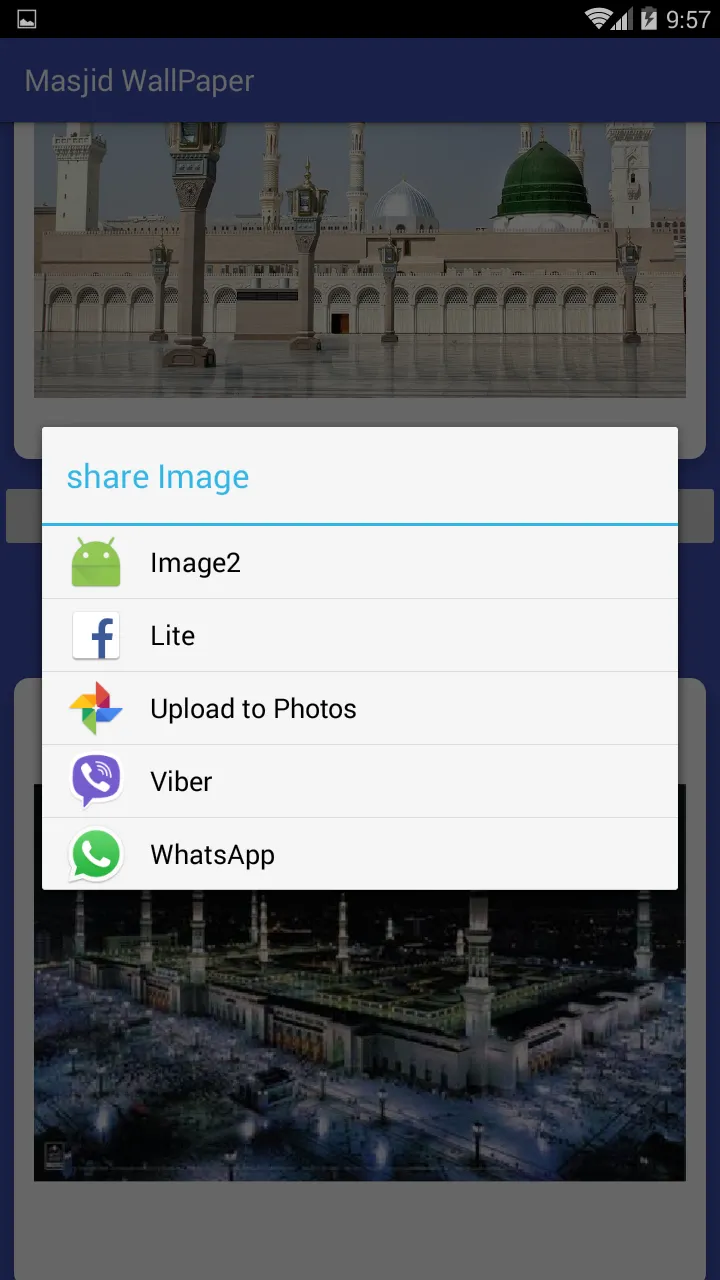This screenshot has height=1280, width=720.
Task: Share the image via Facebook Lite
Action: pos(360,635)
